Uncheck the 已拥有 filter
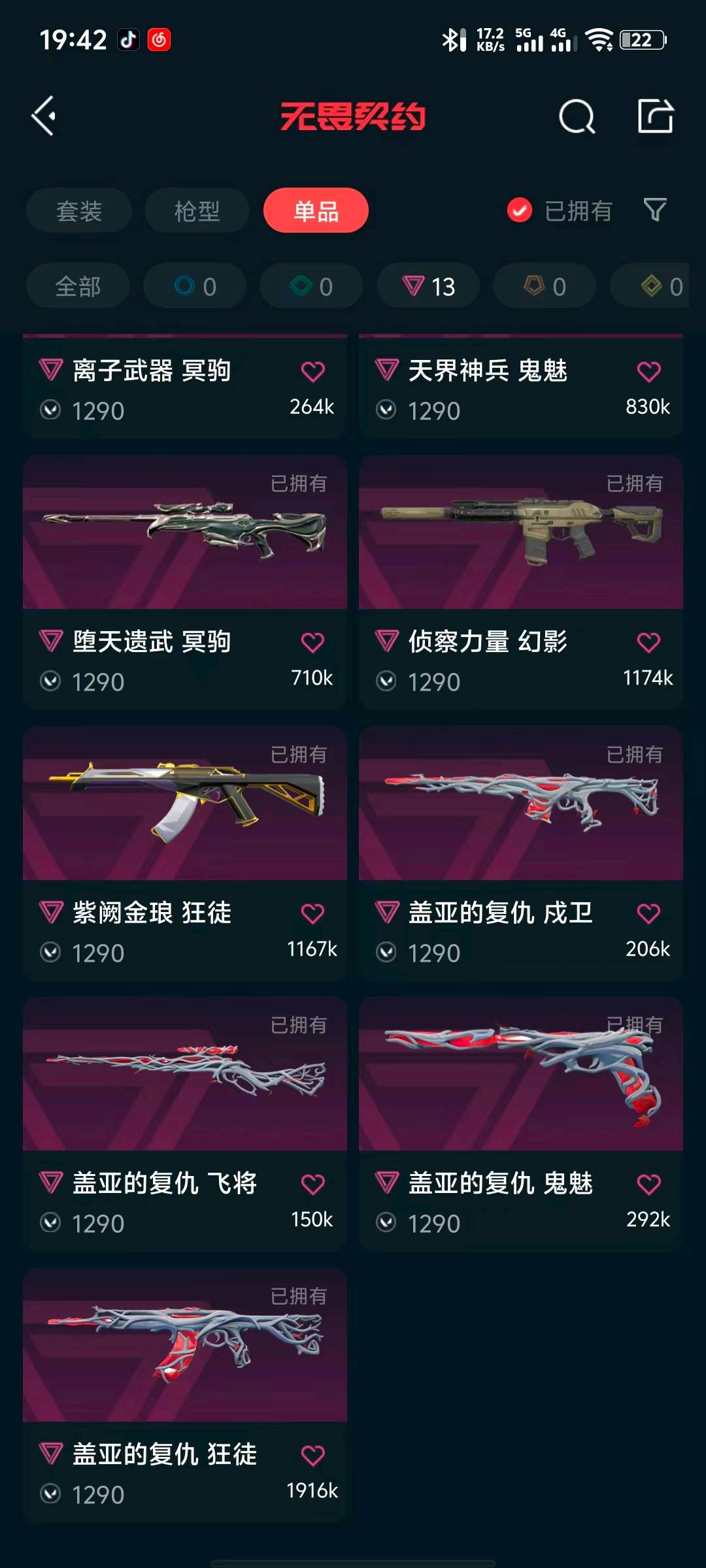Image resolution: width=706 pixels, height=1568 pixels. click(x=520, y=210)
